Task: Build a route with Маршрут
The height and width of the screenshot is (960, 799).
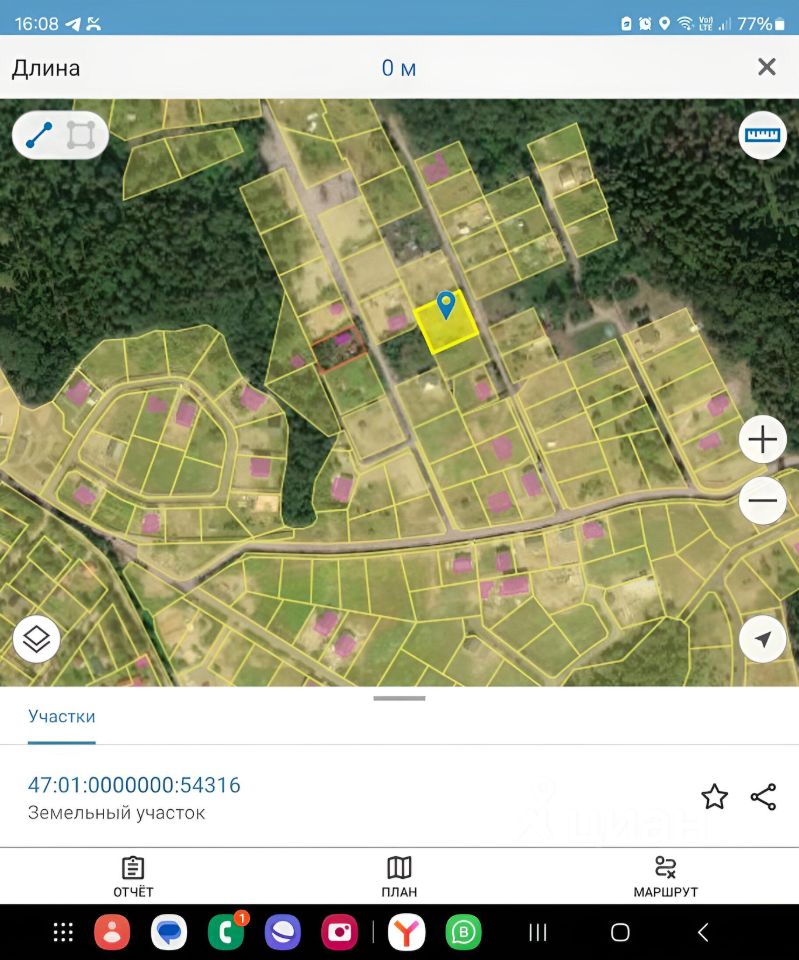Action: coord(665,876)
